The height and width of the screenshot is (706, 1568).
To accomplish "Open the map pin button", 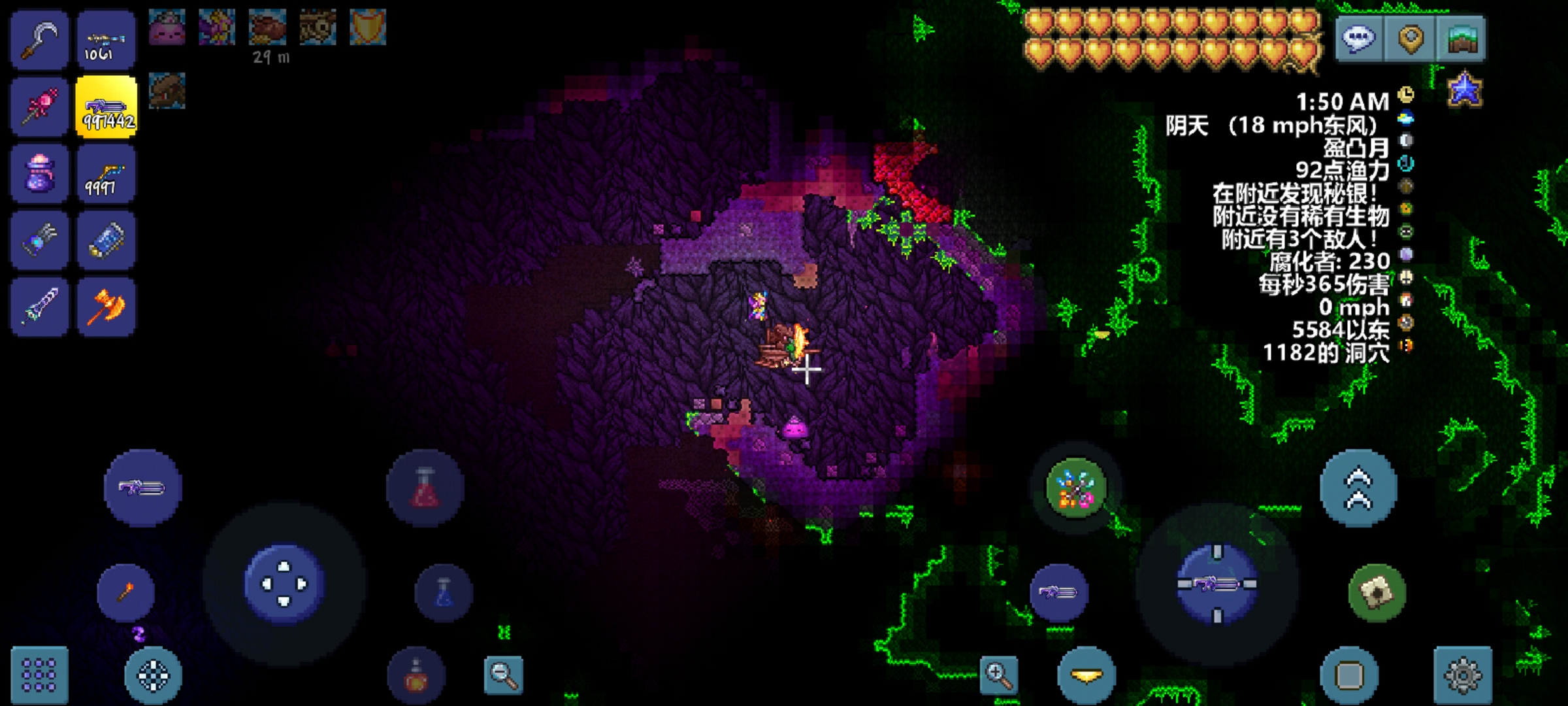I will (x=1411, y=39).
